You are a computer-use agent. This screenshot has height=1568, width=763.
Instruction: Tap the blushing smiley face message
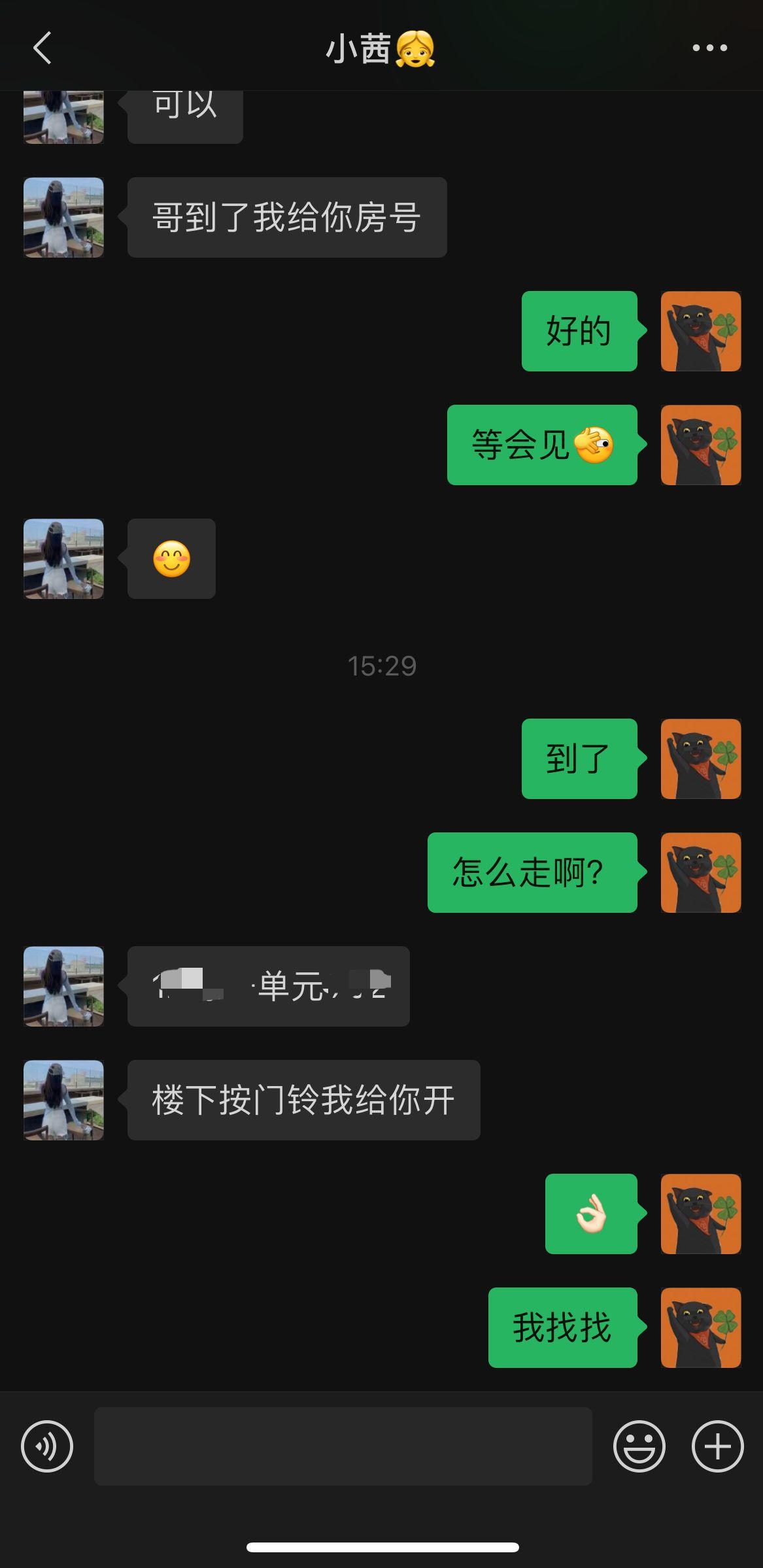171,560
